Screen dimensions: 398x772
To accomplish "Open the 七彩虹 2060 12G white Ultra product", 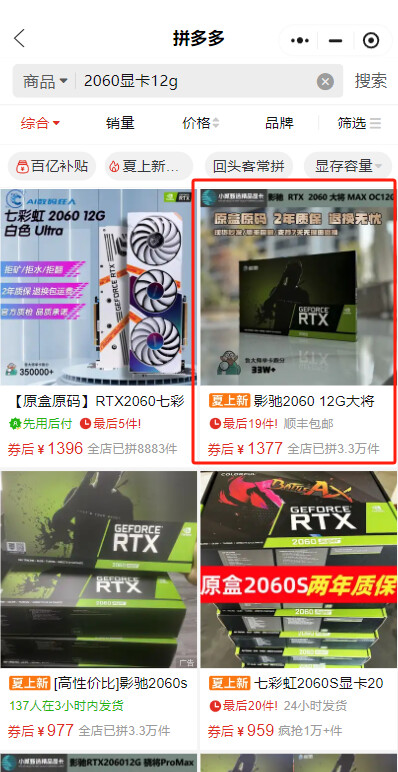I will pos(98,327).
